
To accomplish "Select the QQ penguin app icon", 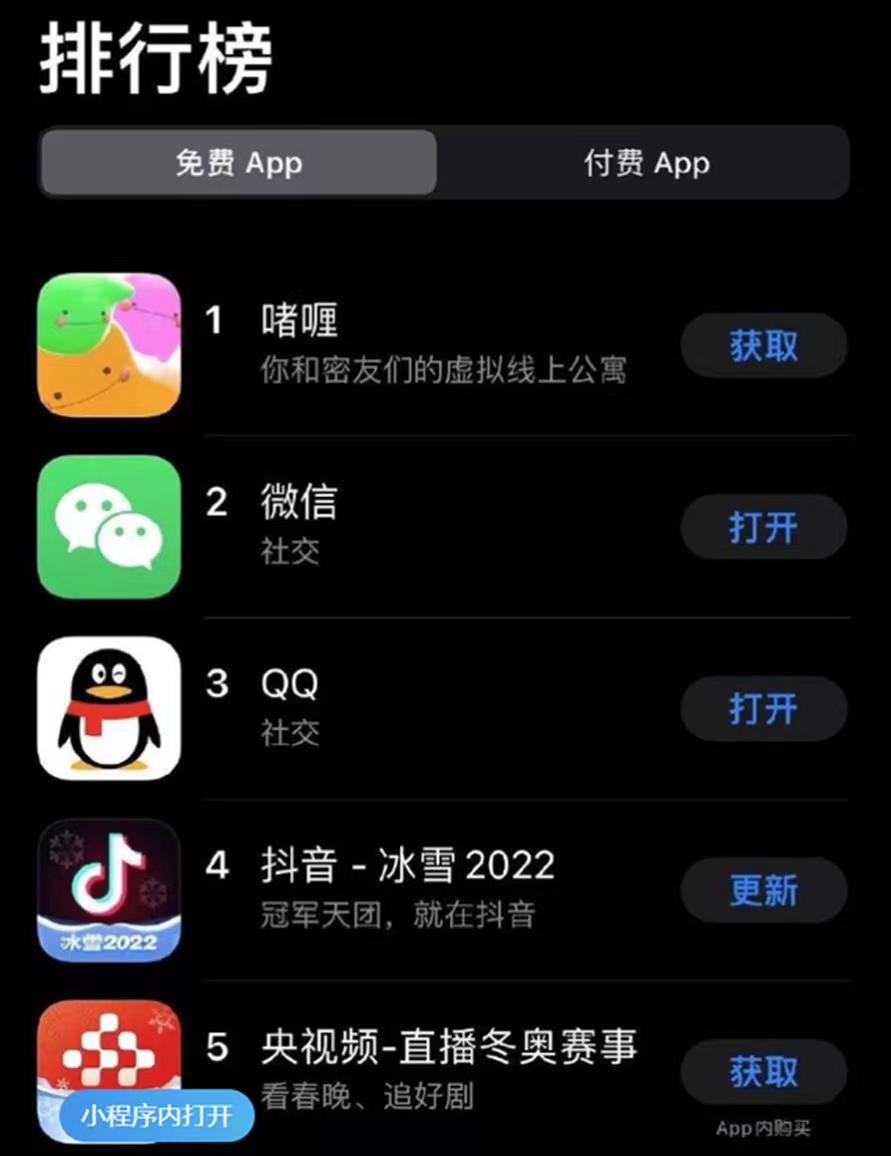I will (110, 709).
